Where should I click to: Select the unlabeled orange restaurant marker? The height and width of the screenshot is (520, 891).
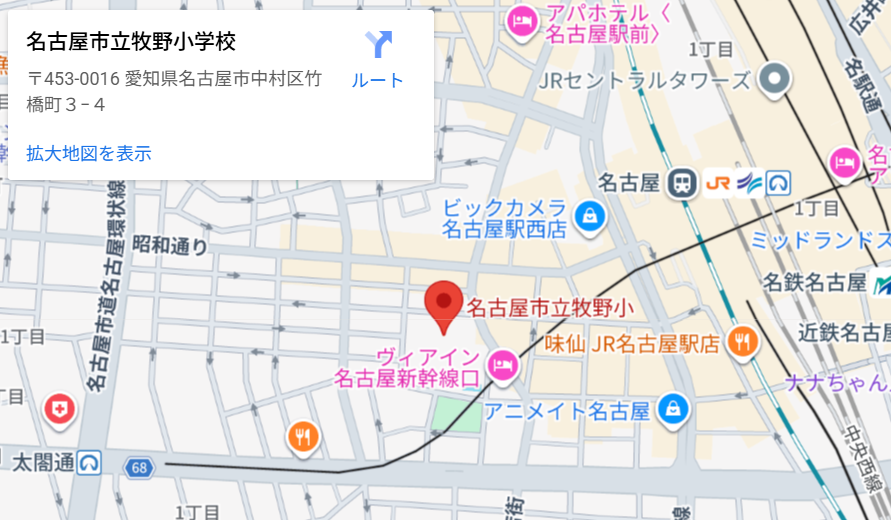coord(304,436)
